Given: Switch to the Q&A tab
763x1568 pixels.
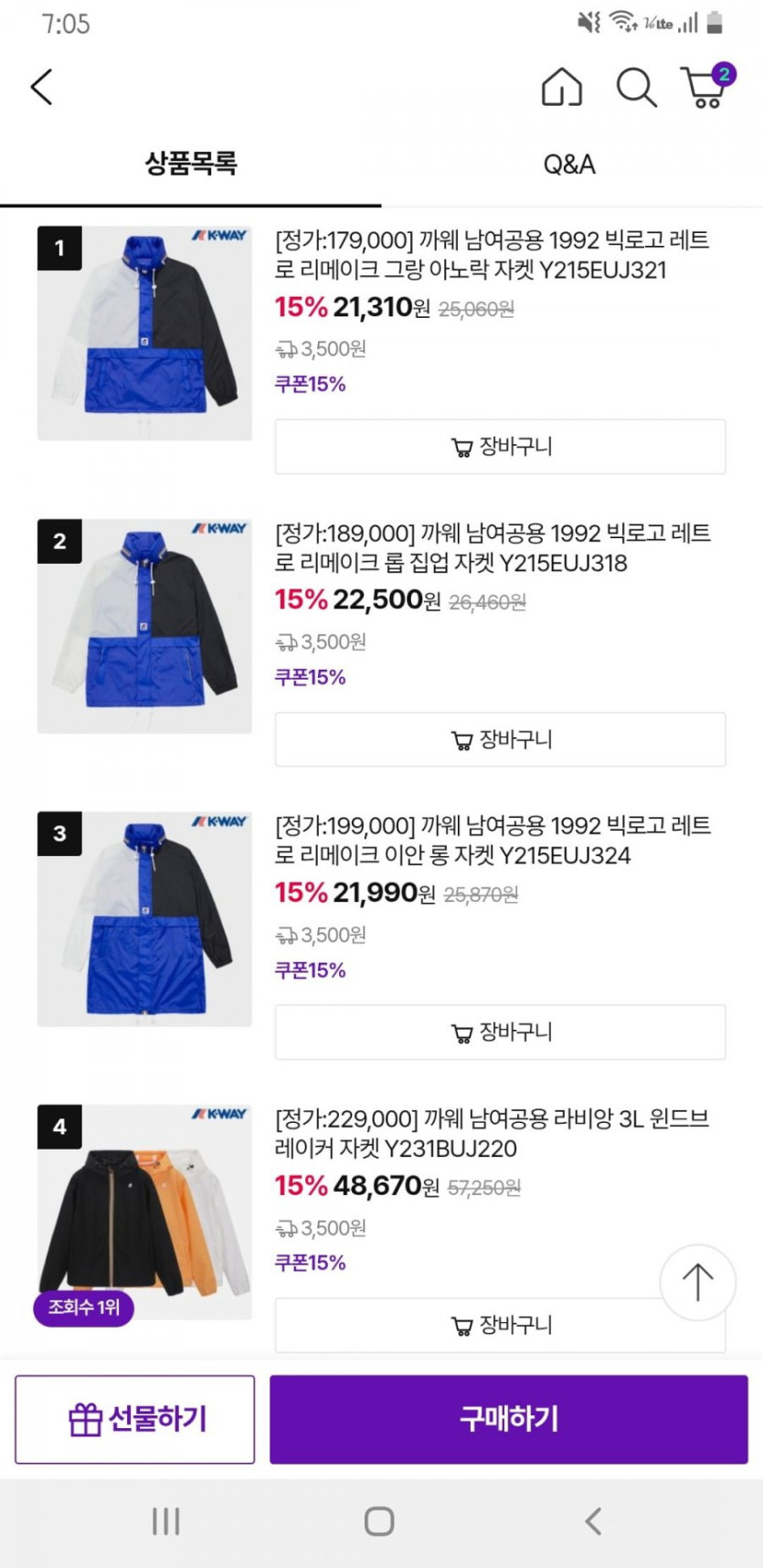Looking at the screenshot, I should [568, 164].
